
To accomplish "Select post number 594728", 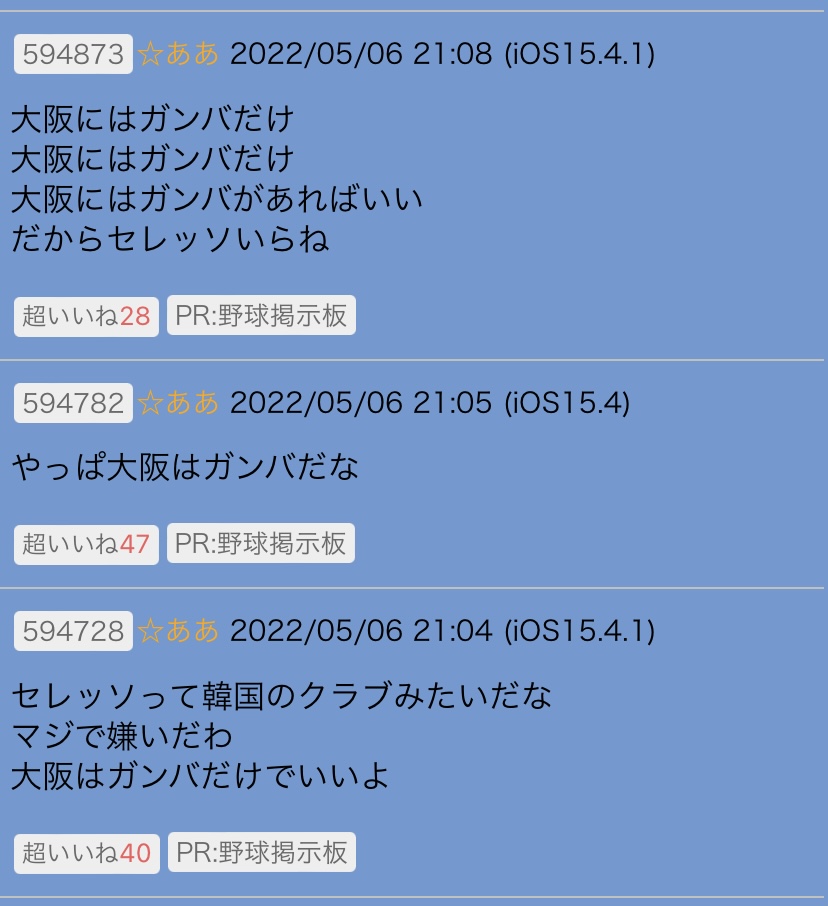I will coord(73,631).
